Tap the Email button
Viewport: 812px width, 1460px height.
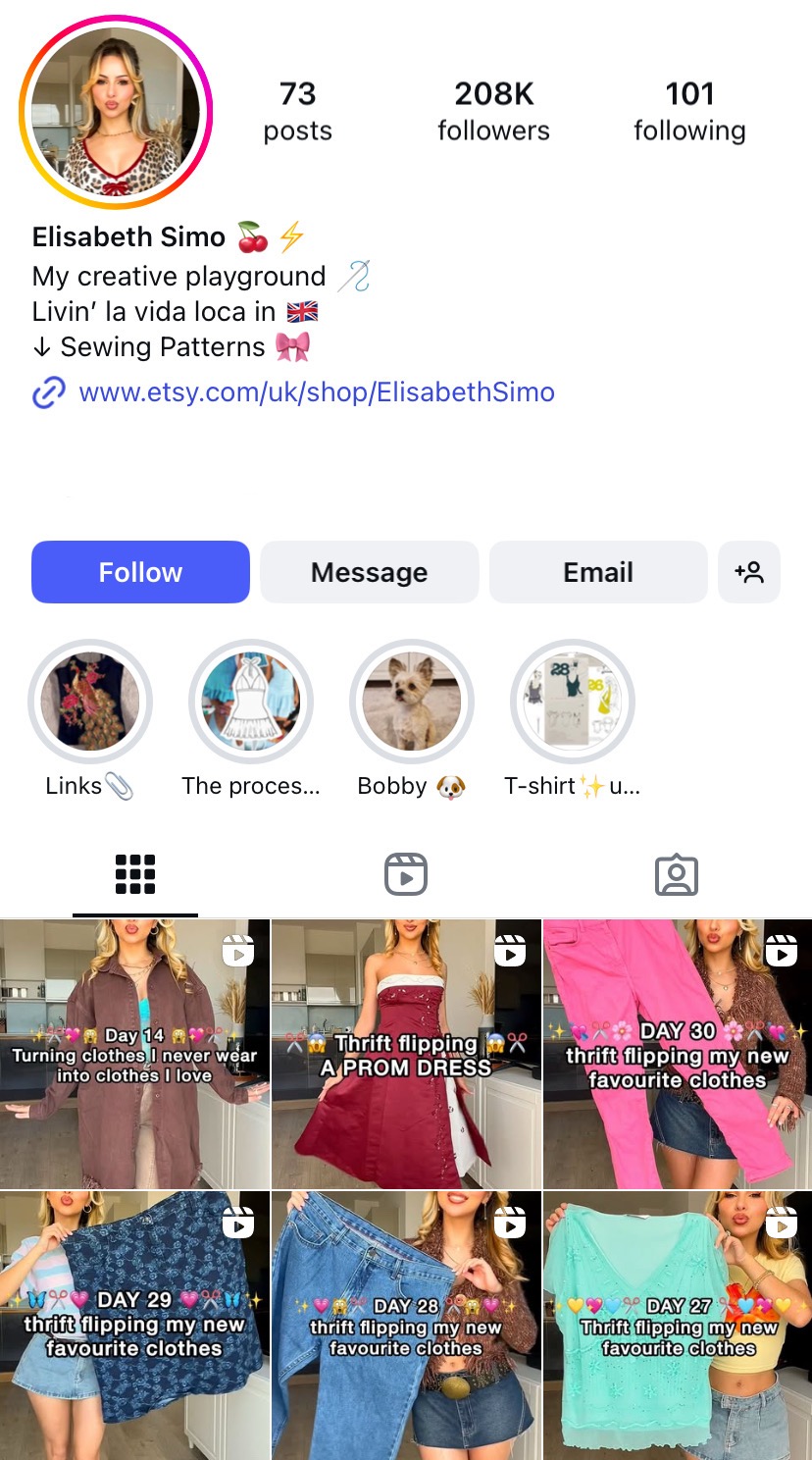coord(597,572)
